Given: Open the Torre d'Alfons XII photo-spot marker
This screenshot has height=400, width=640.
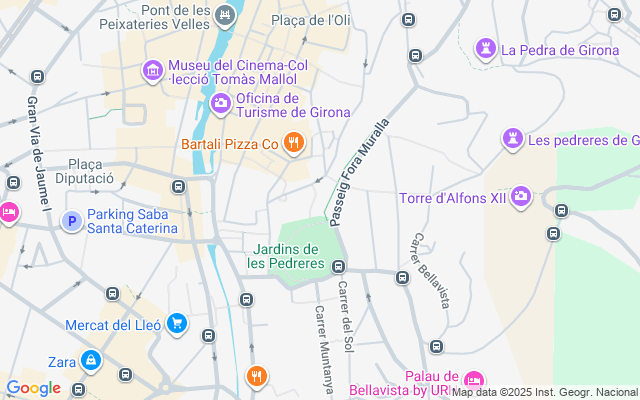Looking at the screenshot, I should tap(520, 197).
